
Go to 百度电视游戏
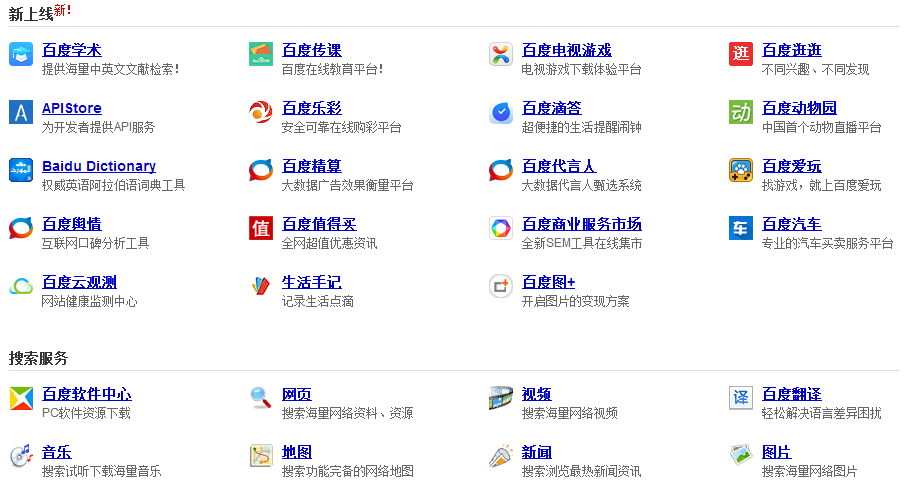tap(566, 50)
